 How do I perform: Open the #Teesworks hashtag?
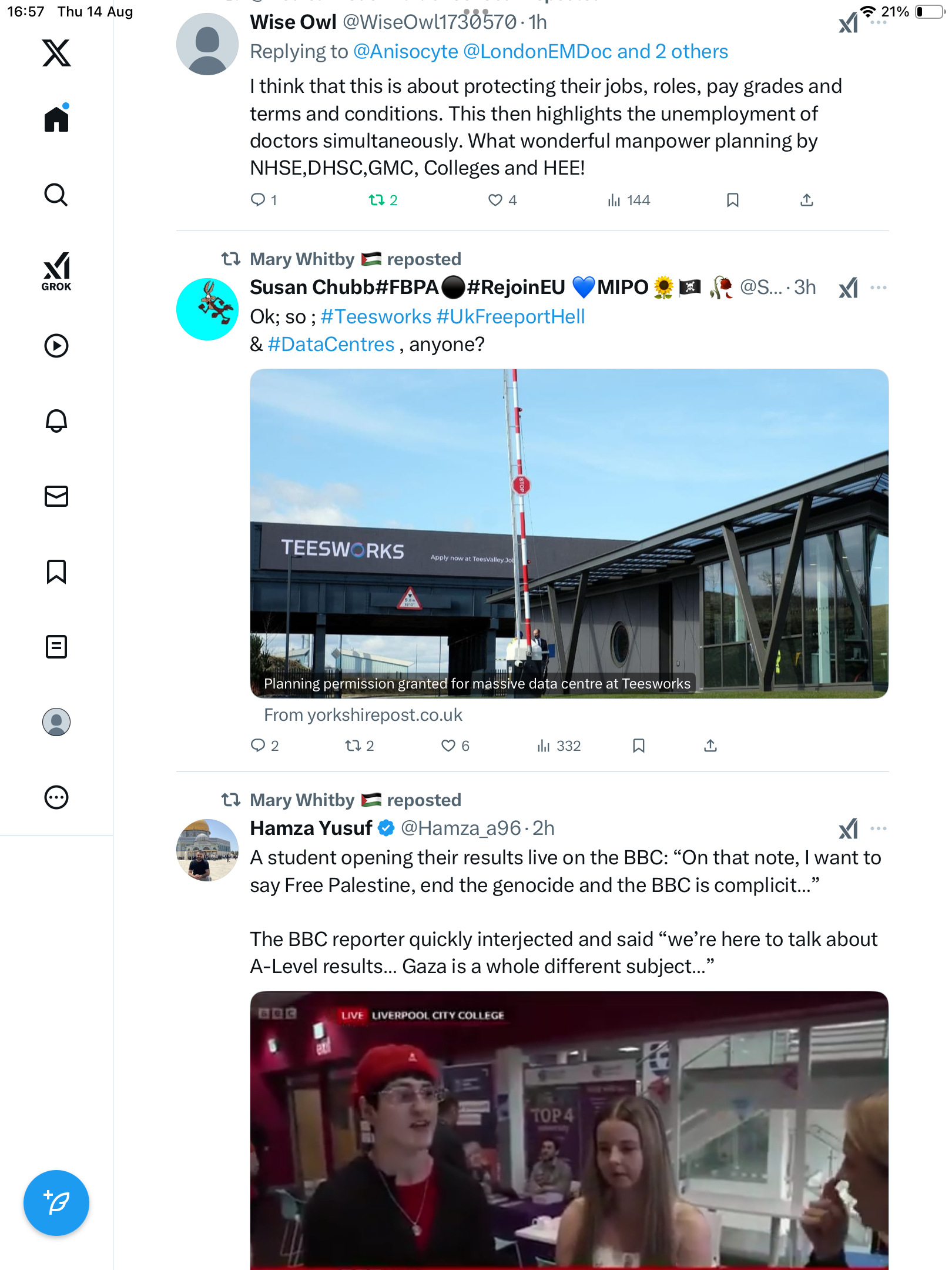[x=376, y=317]
